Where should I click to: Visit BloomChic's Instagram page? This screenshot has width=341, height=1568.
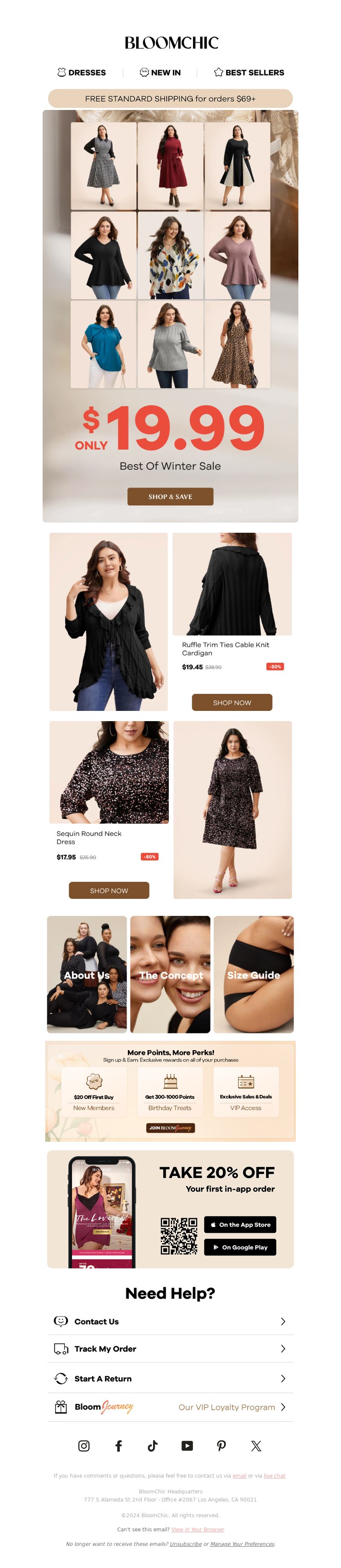point(84,1446)
